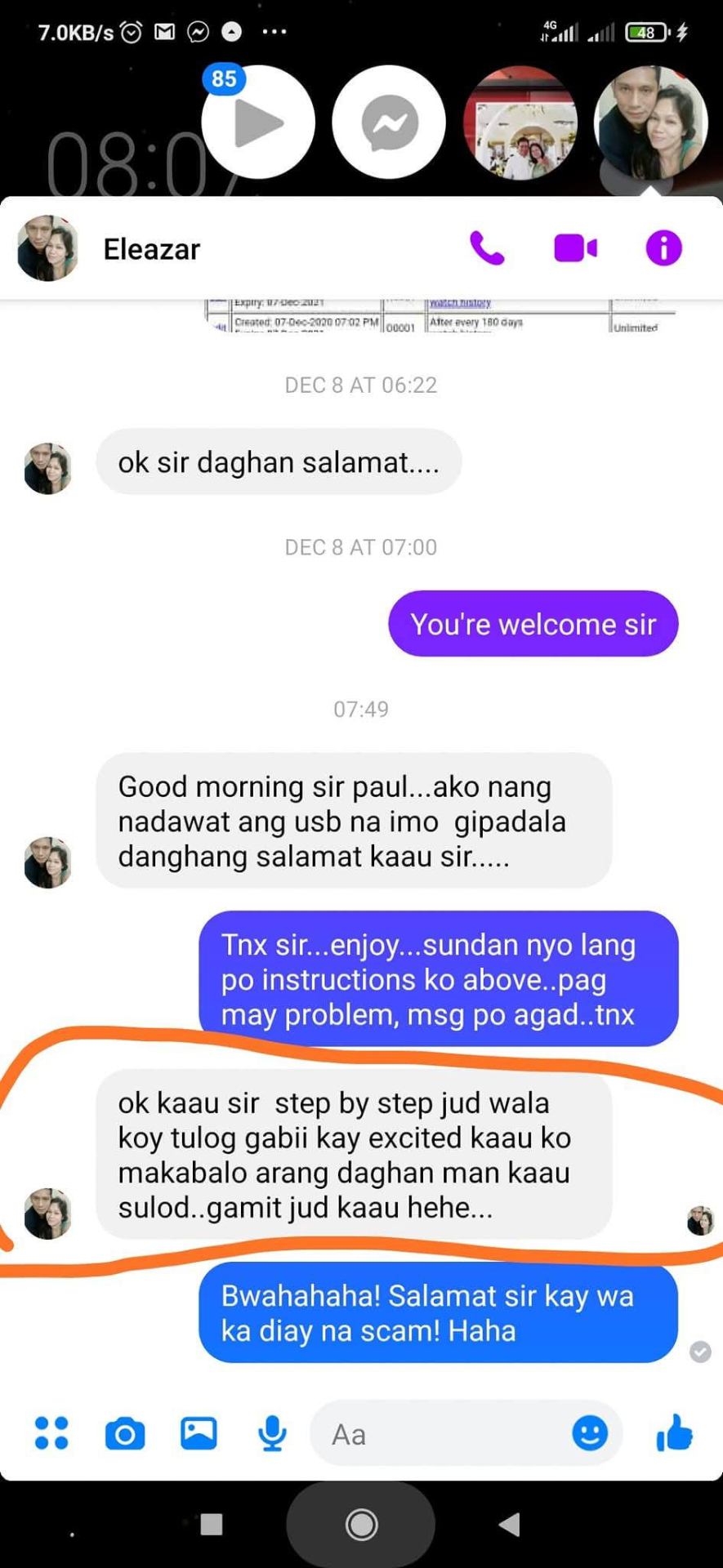Screen dimensions: 723x1568
Task: Open conversation info for Eleazar
Action: click(663, 248)
